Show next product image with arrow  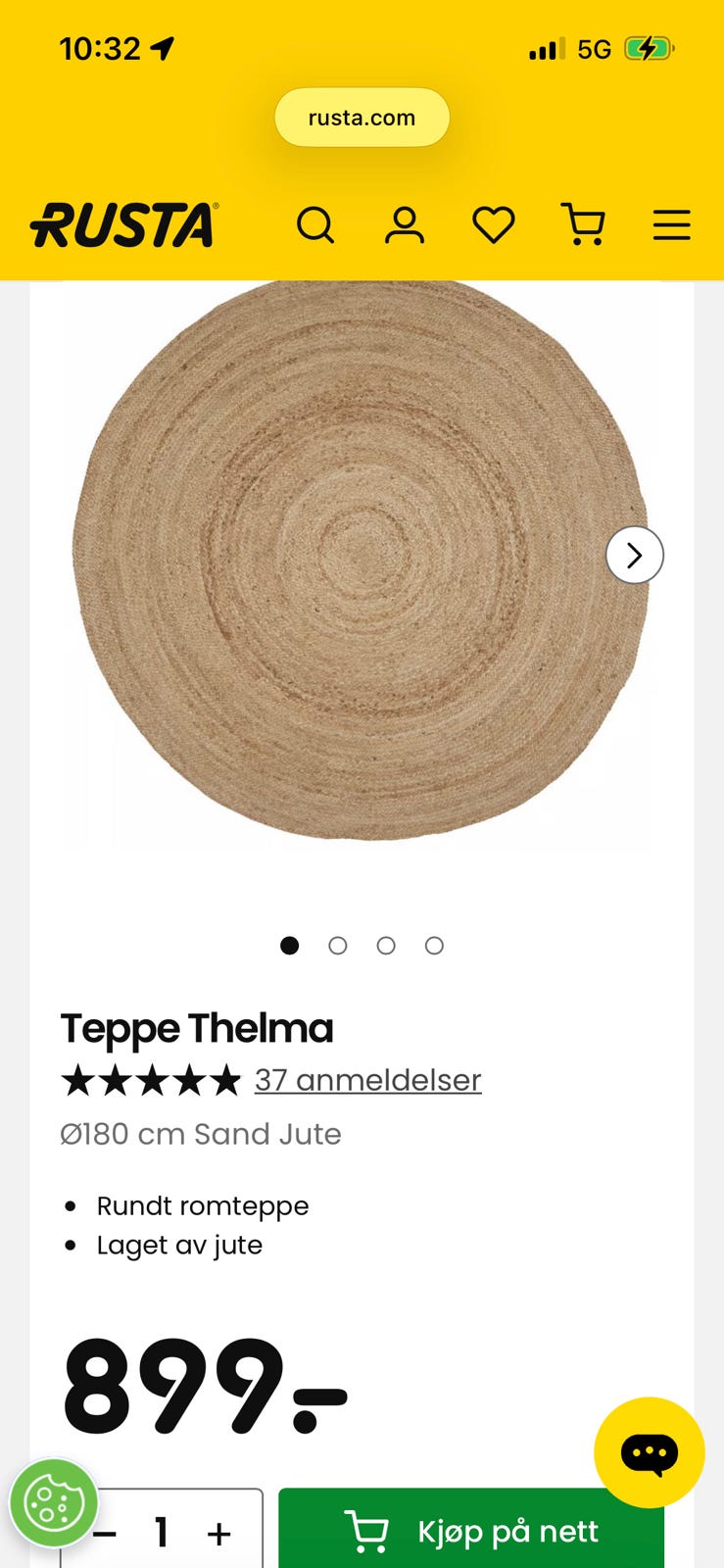(635, 556)
